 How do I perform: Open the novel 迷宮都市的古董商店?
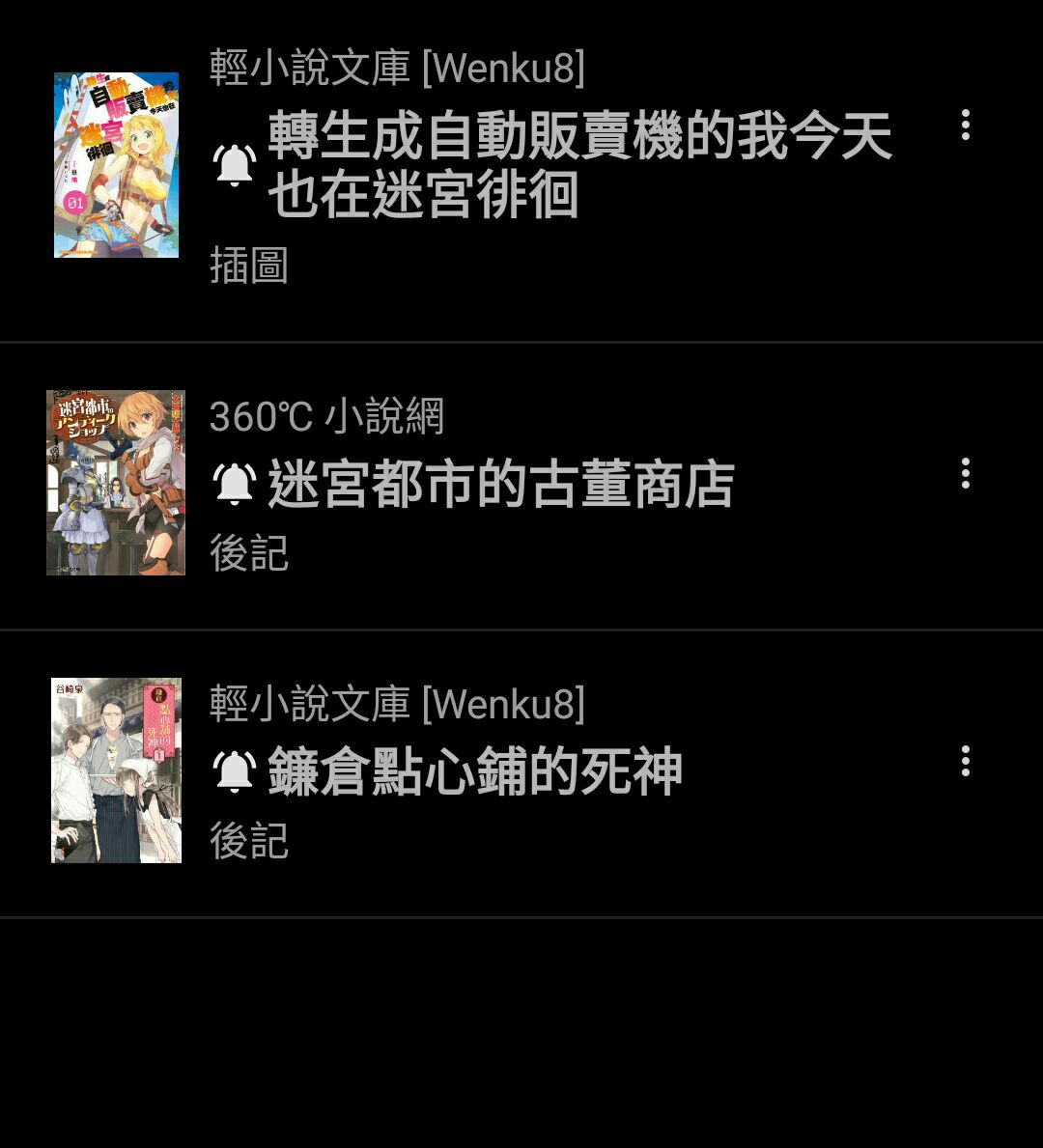(500, 484)
